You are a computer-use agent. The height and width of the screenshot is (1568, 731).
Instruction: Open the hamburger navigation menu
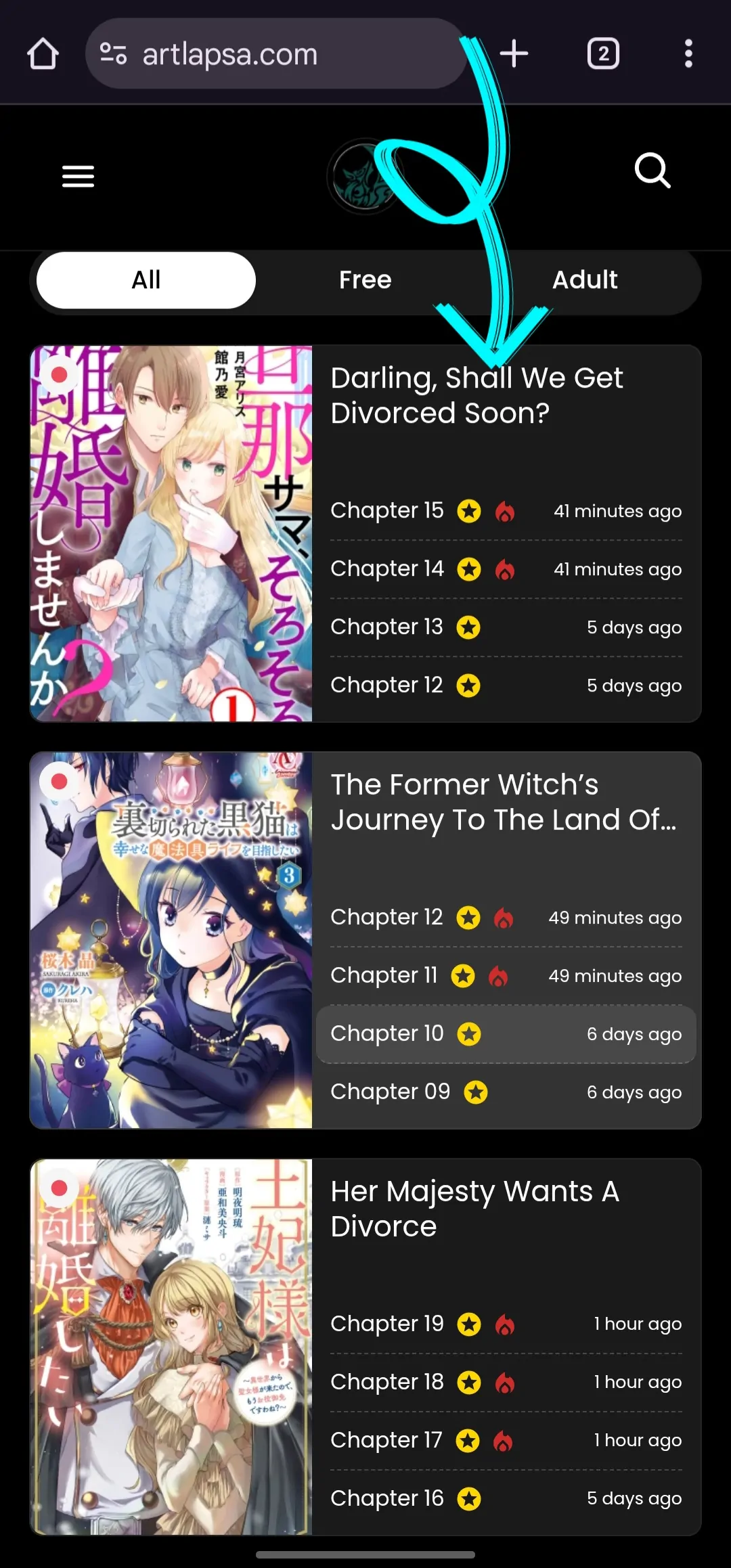click(x=77, y=176)
